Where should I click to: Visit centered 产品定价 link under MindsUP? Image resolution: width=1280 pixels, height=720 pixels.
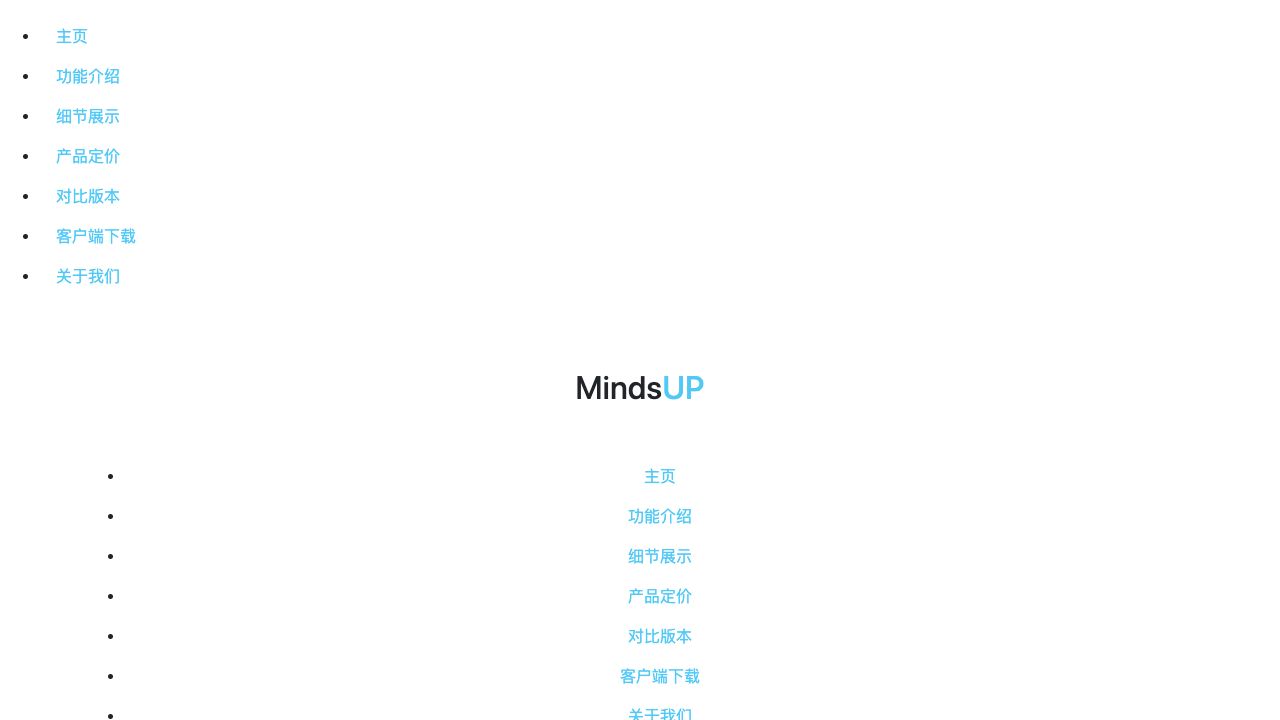tap(660, 596)
